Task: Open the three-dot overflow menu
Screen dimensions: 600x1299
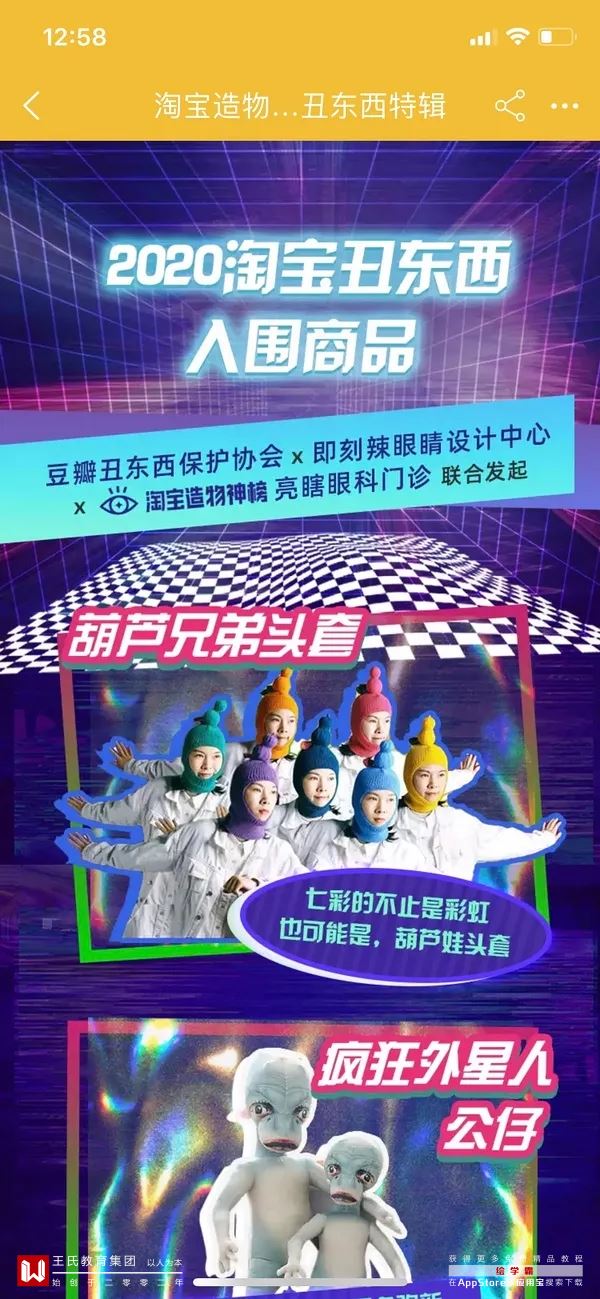Action: (x=564, y=106)
